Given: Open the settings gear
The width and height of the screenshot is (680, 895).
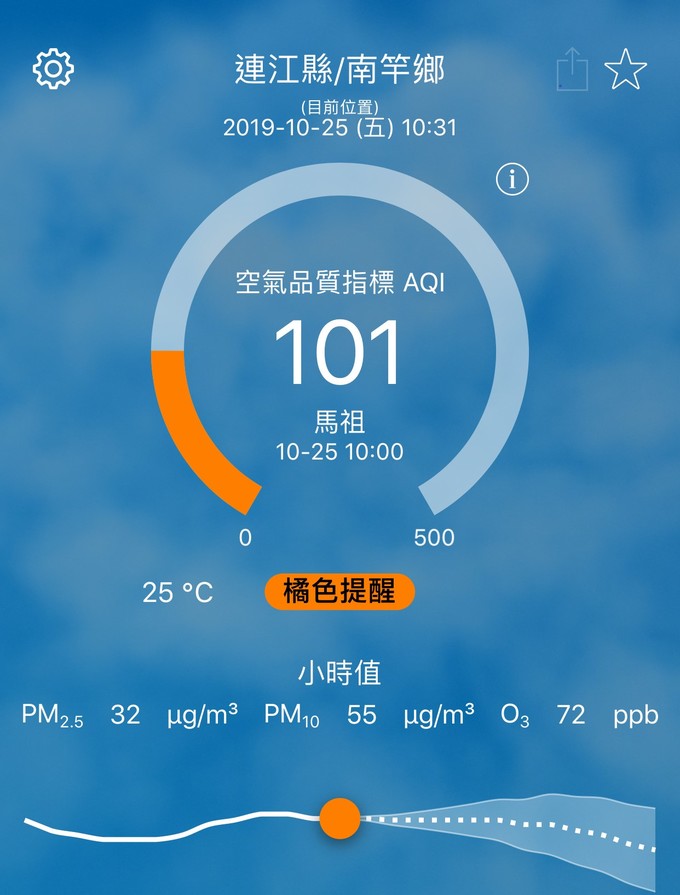Looking at the screenshot, I should 54,68.
